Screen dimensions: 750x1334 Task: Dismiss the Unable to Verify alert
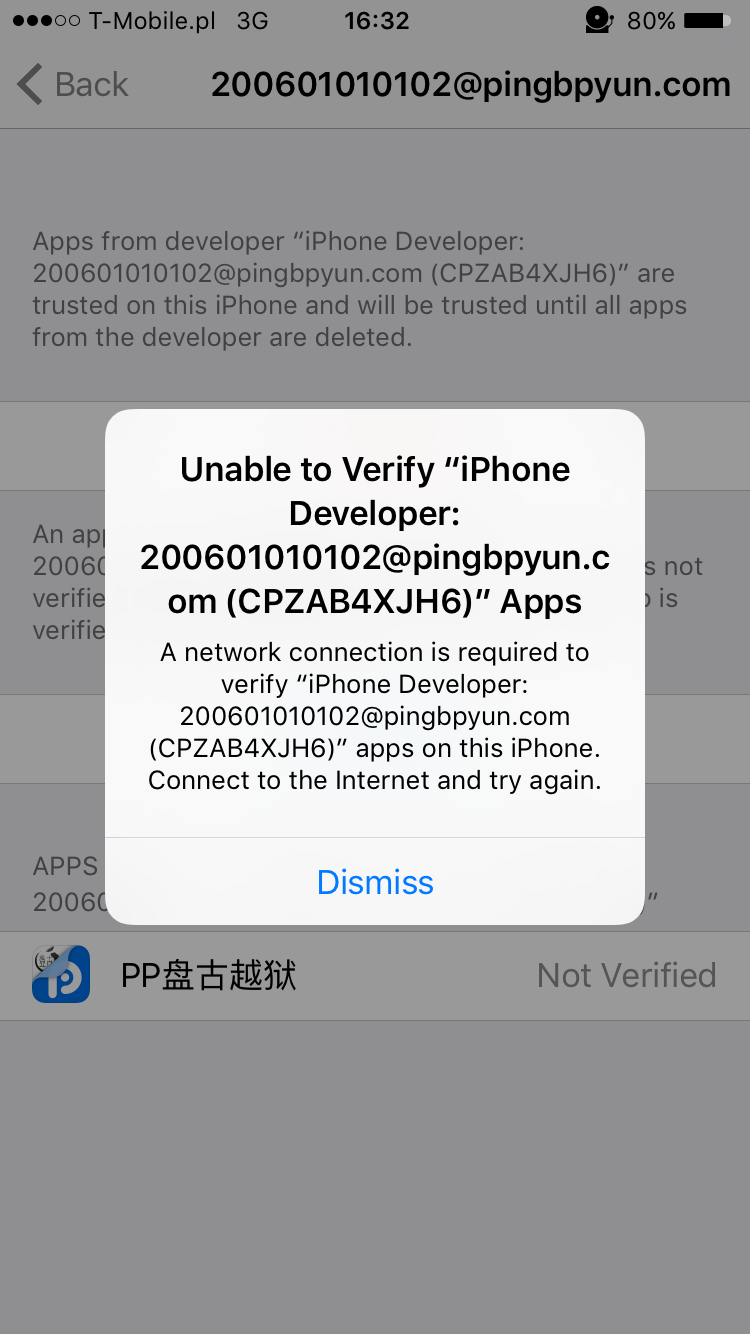(x=375, y=882)
